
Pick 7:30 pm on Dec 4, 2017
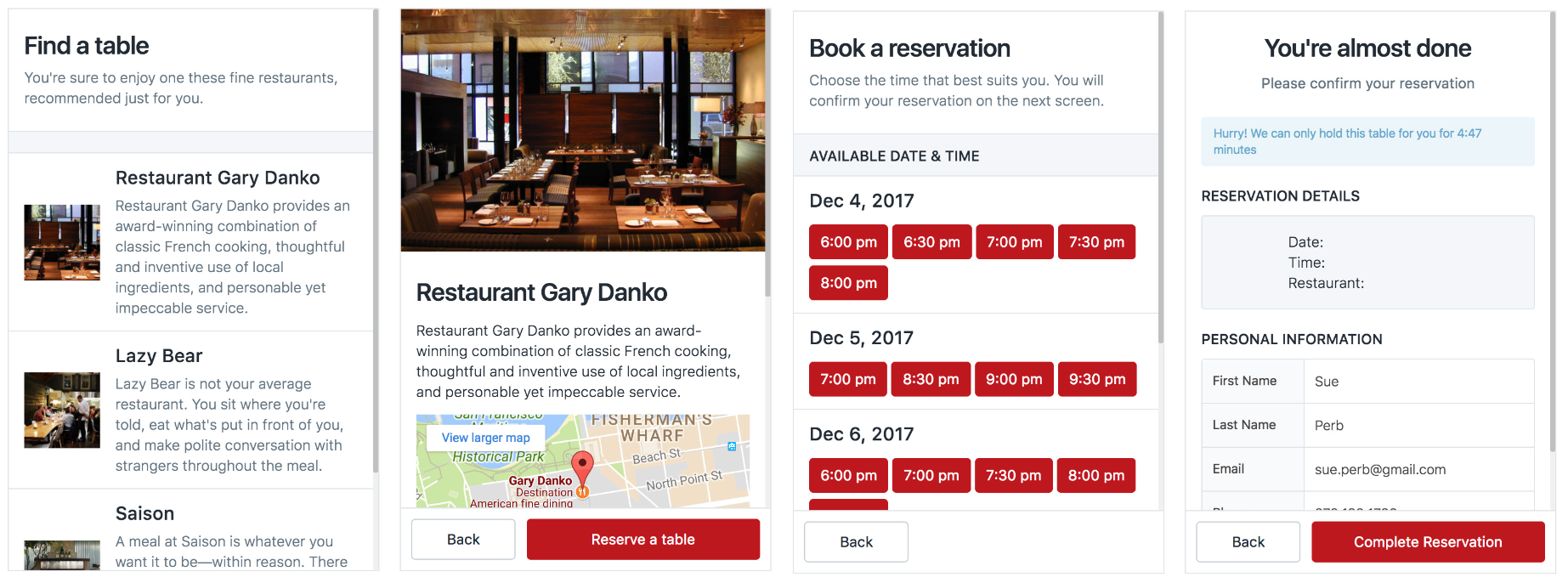tap(1096, 242)
